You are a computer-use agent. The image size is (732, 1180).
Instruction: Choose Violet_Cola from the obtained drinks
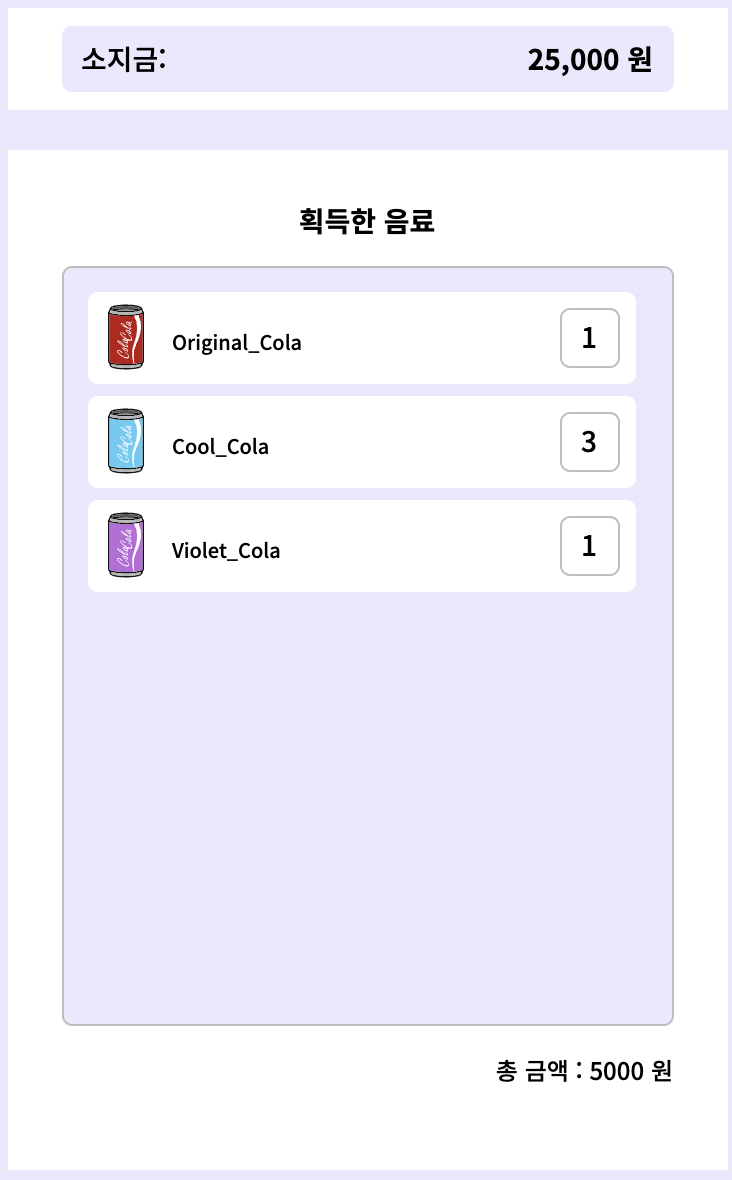(361, 546)
